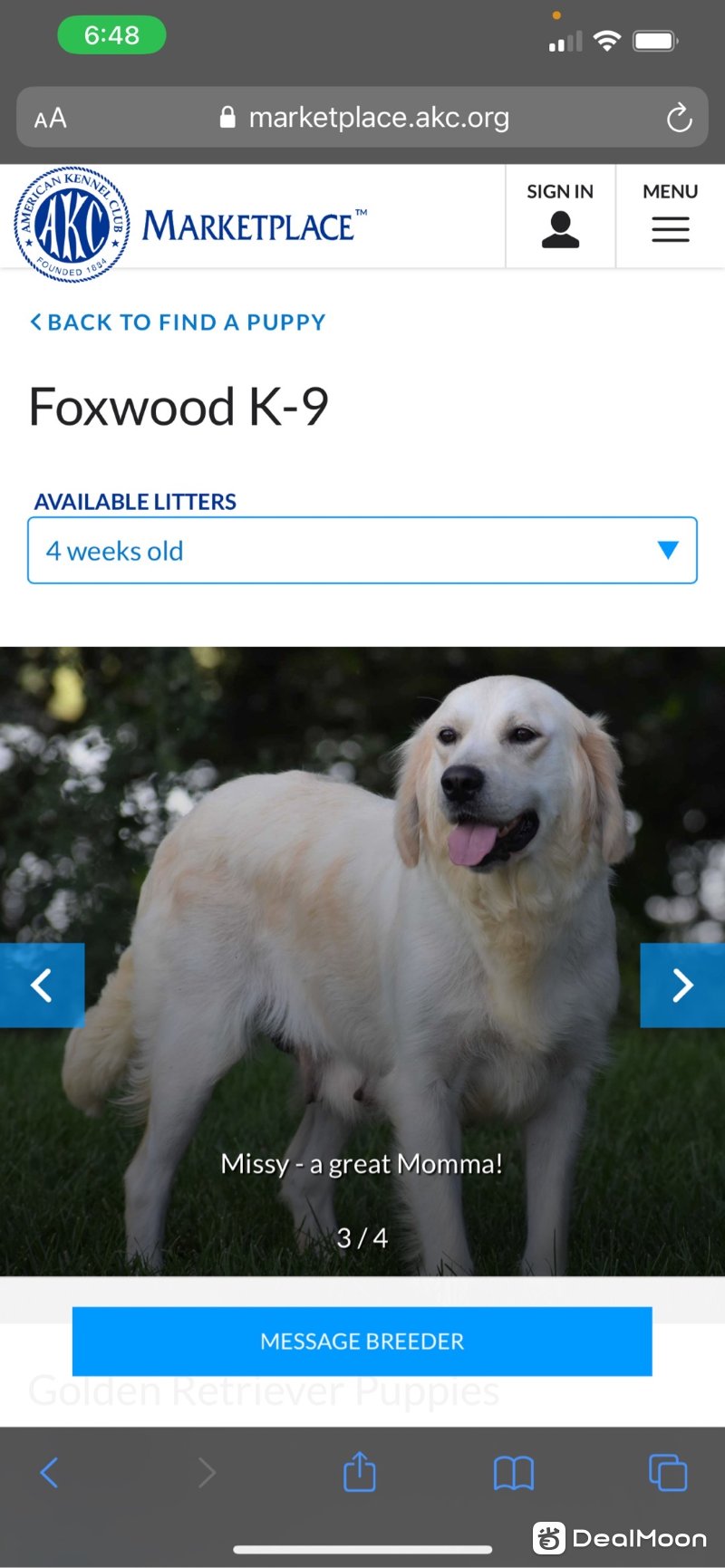
Task: Show the previous photo in the carousel
Action: (42, 985)
